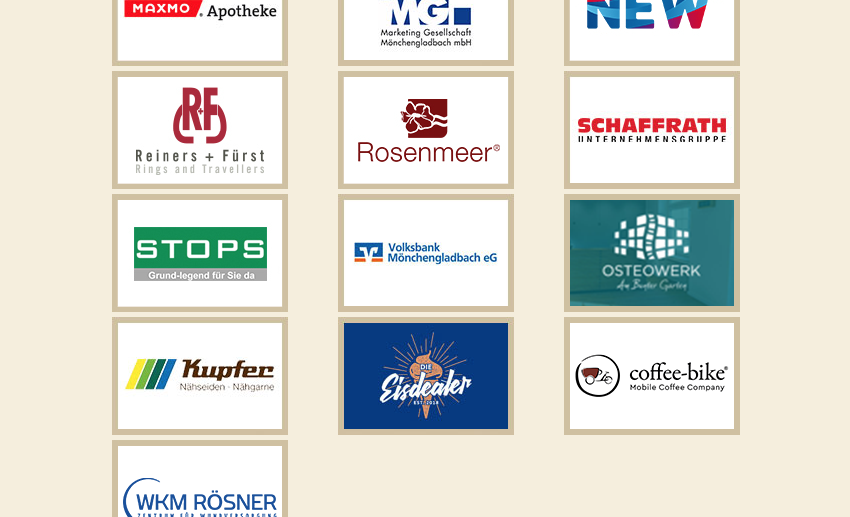Select the Rosenmeer sponsor tile
Viewport: 850px width, 517px height.
(x=426, y=130)
